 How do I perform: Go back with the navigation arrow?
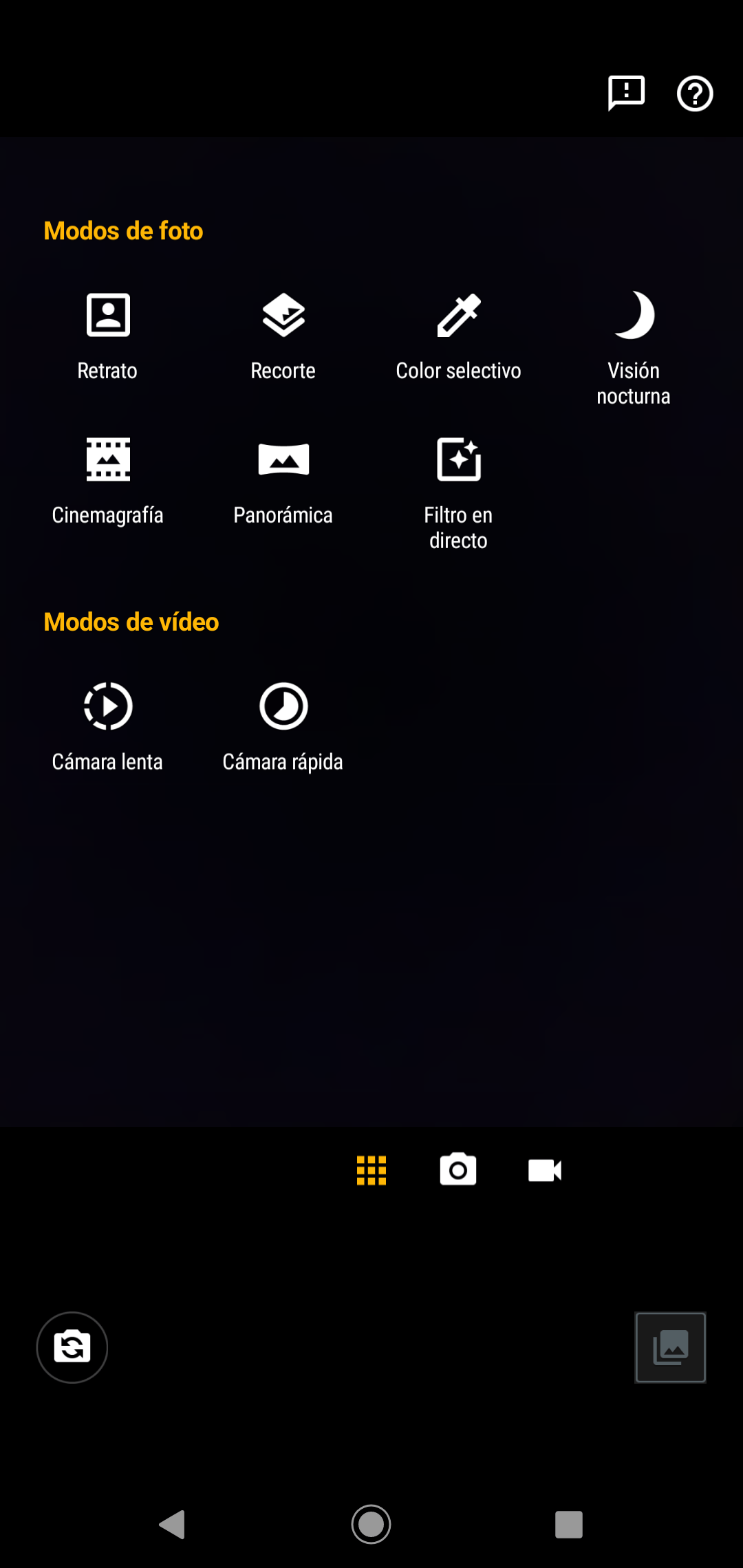point(173,1525)
